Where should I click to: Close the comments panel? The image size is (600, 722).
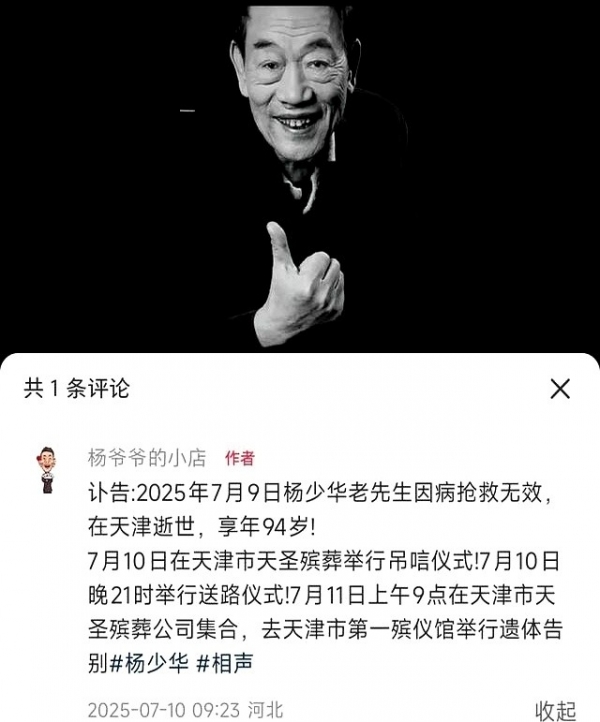point(560,389)
